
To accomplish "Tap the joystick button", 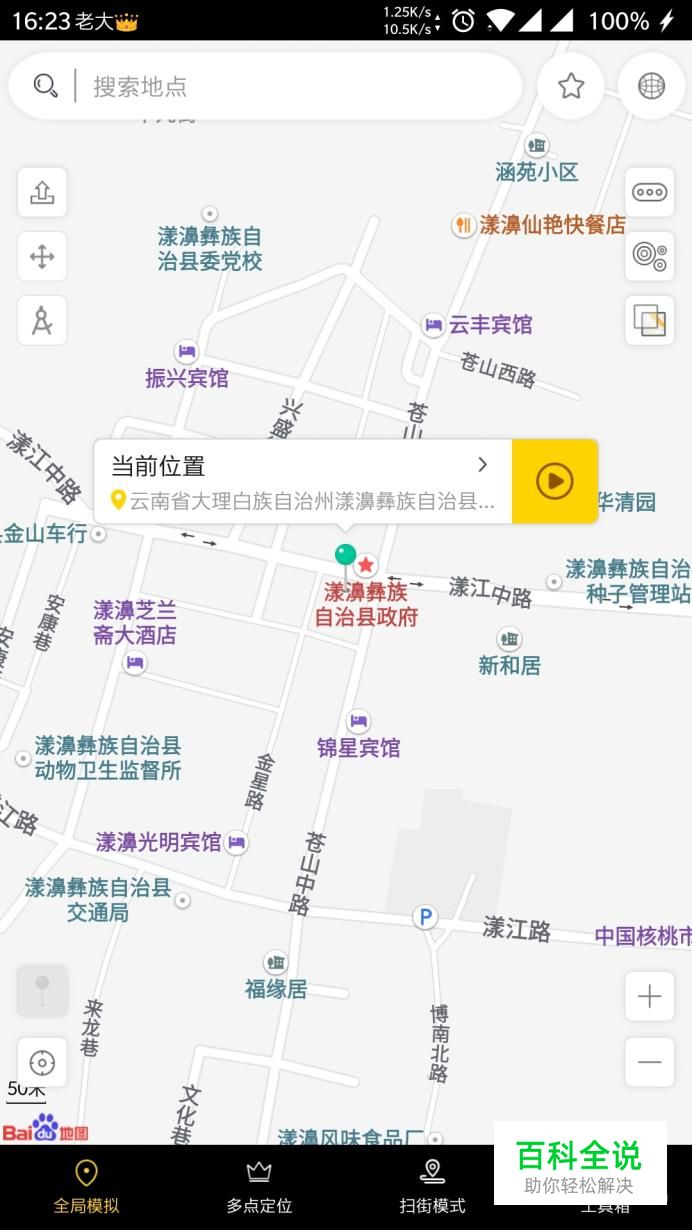I will pyautogui.click(x=42, y=991).
